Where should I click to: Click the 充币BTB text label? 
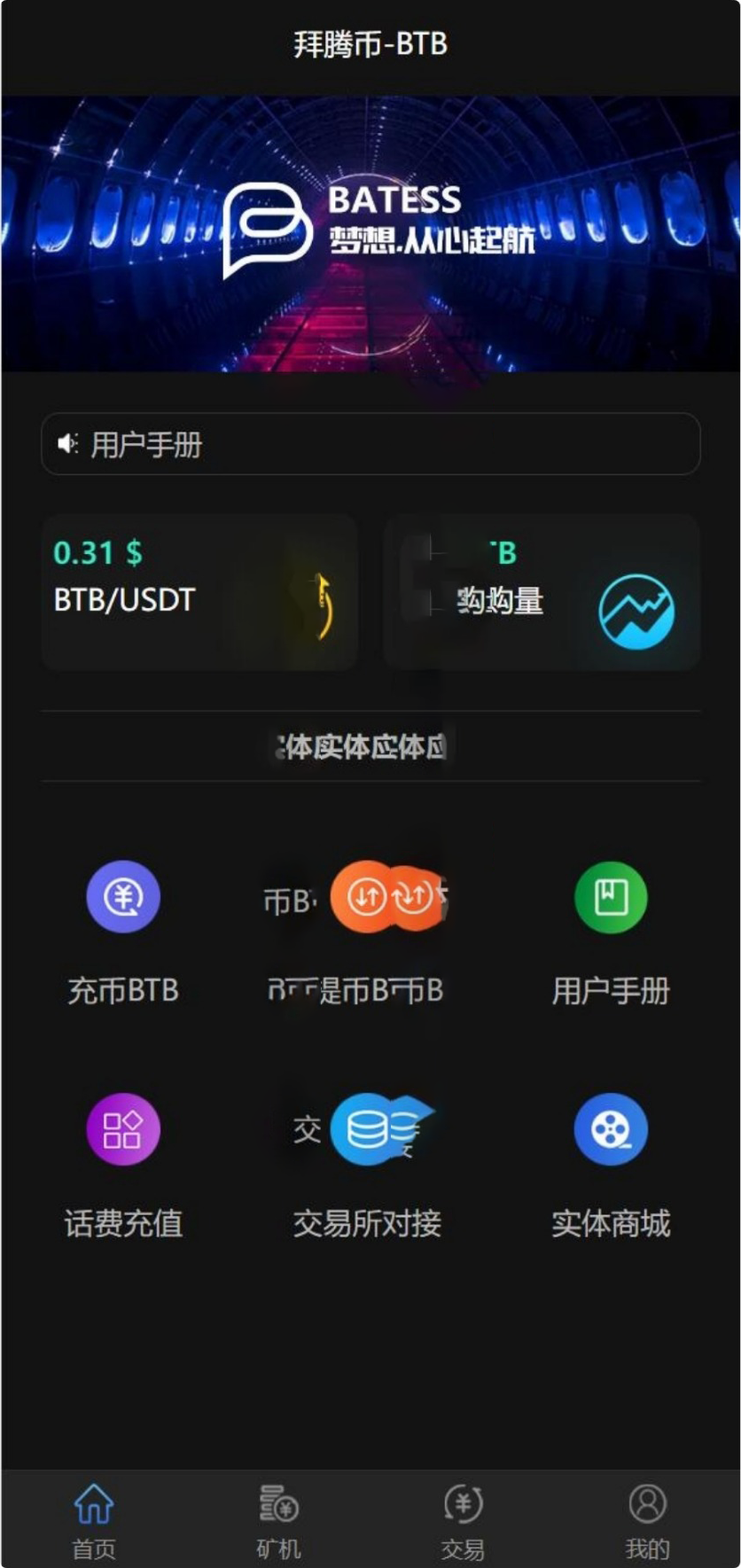coord(121,992)
